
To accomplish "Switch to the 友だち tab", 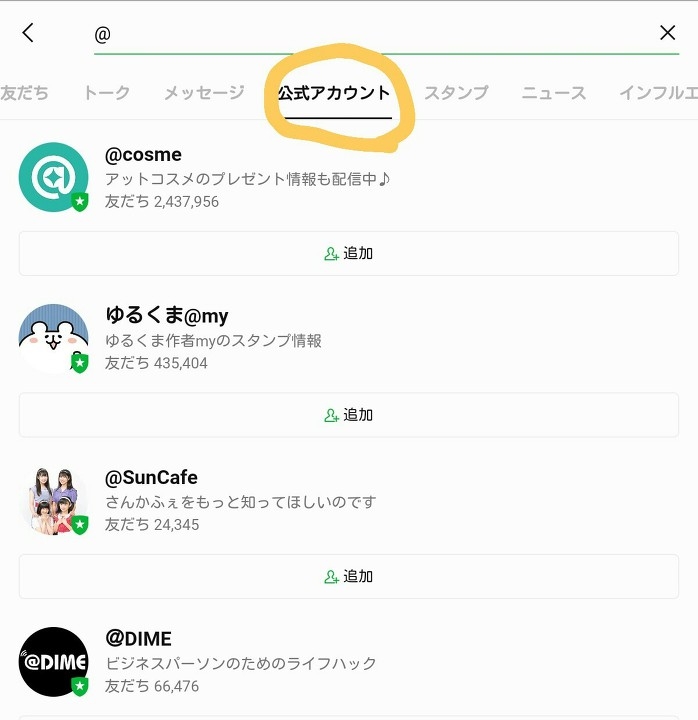I will 24,93.
